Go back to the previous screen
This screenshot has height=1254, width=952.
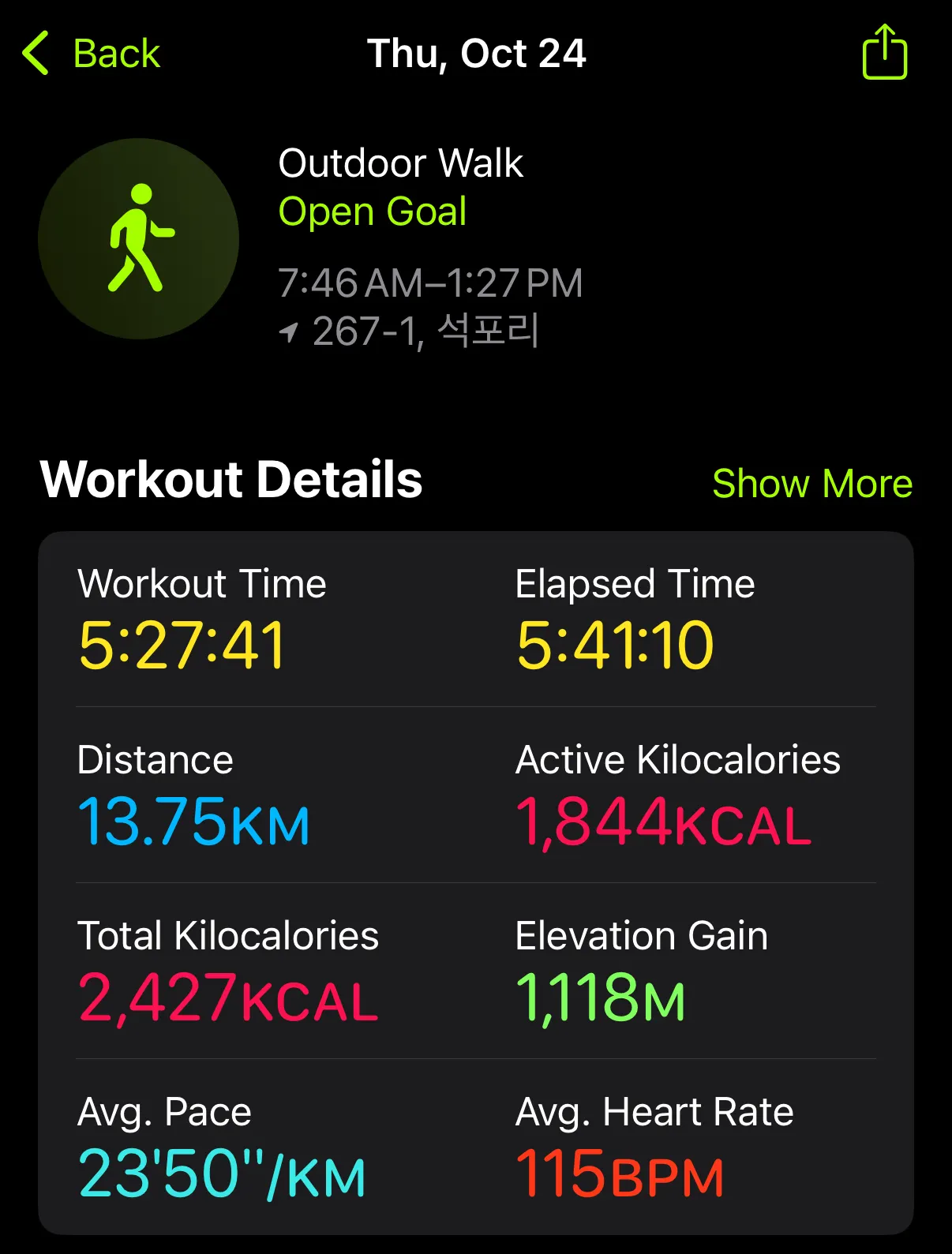click(91, 54)
